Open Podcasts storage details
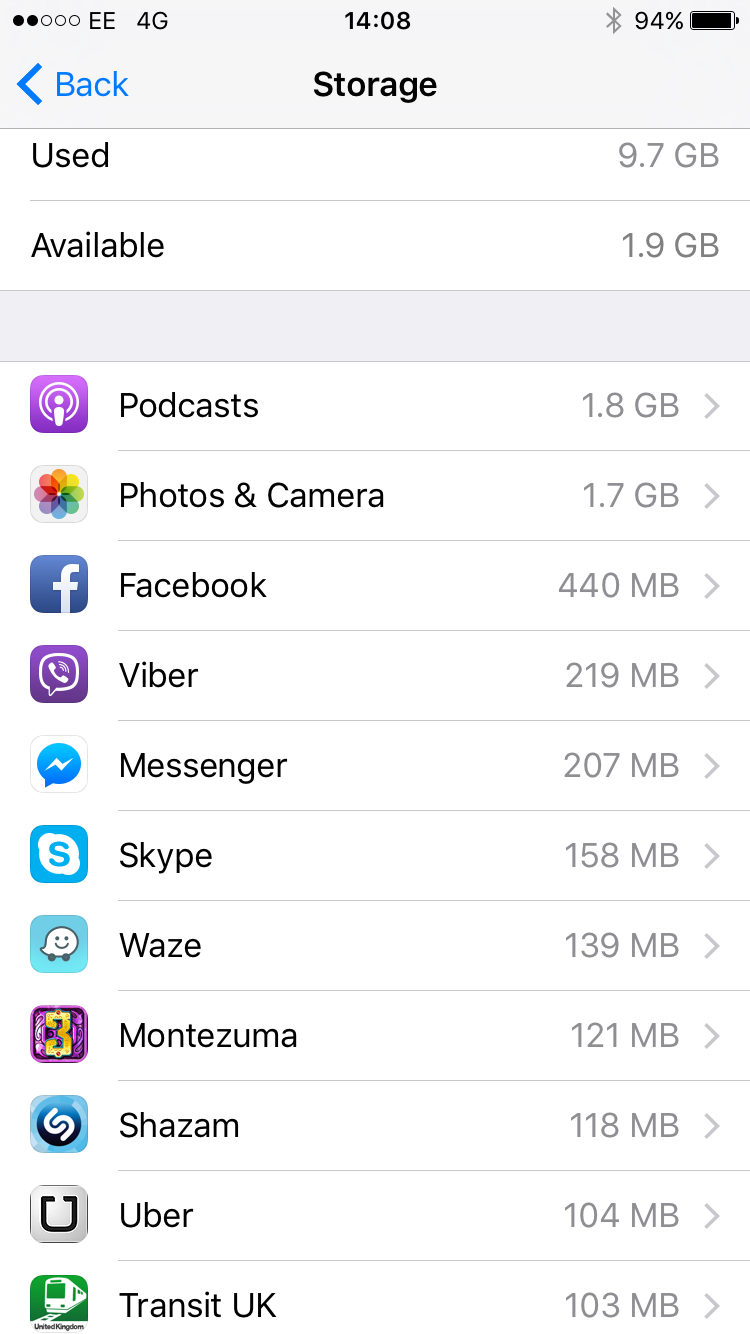The image size is (750, 1334). (x=375, y=406)
